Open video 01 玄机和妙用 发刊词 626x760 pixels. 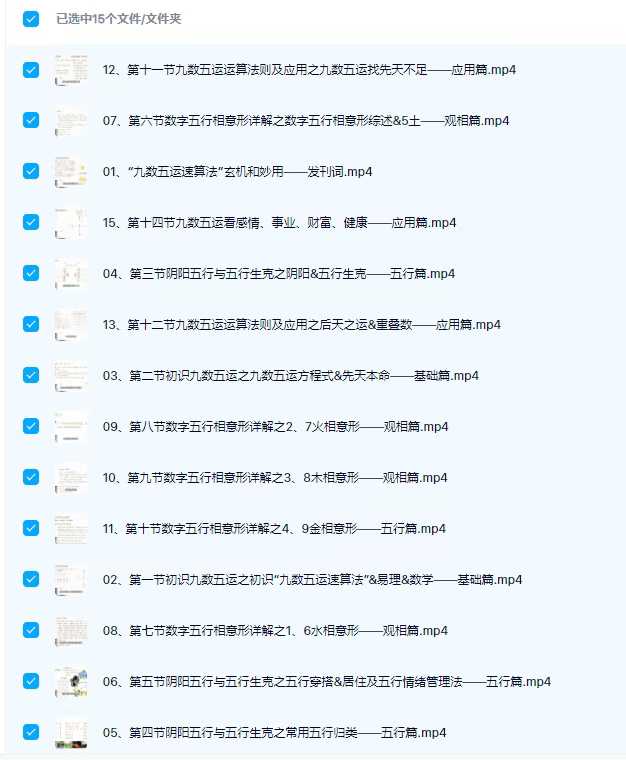[x=237, y=172]
